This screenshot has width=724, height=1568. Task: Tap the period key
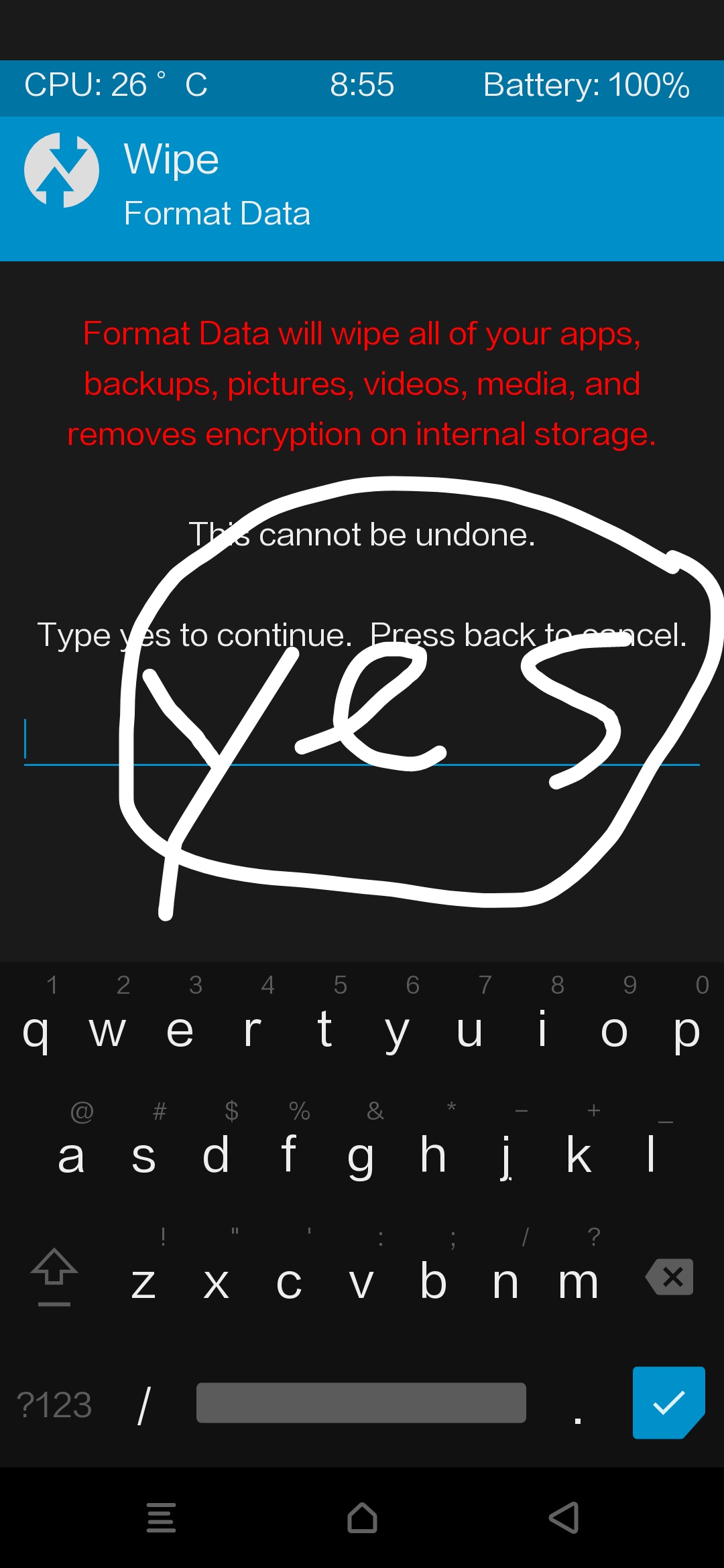coord(578,1404)
